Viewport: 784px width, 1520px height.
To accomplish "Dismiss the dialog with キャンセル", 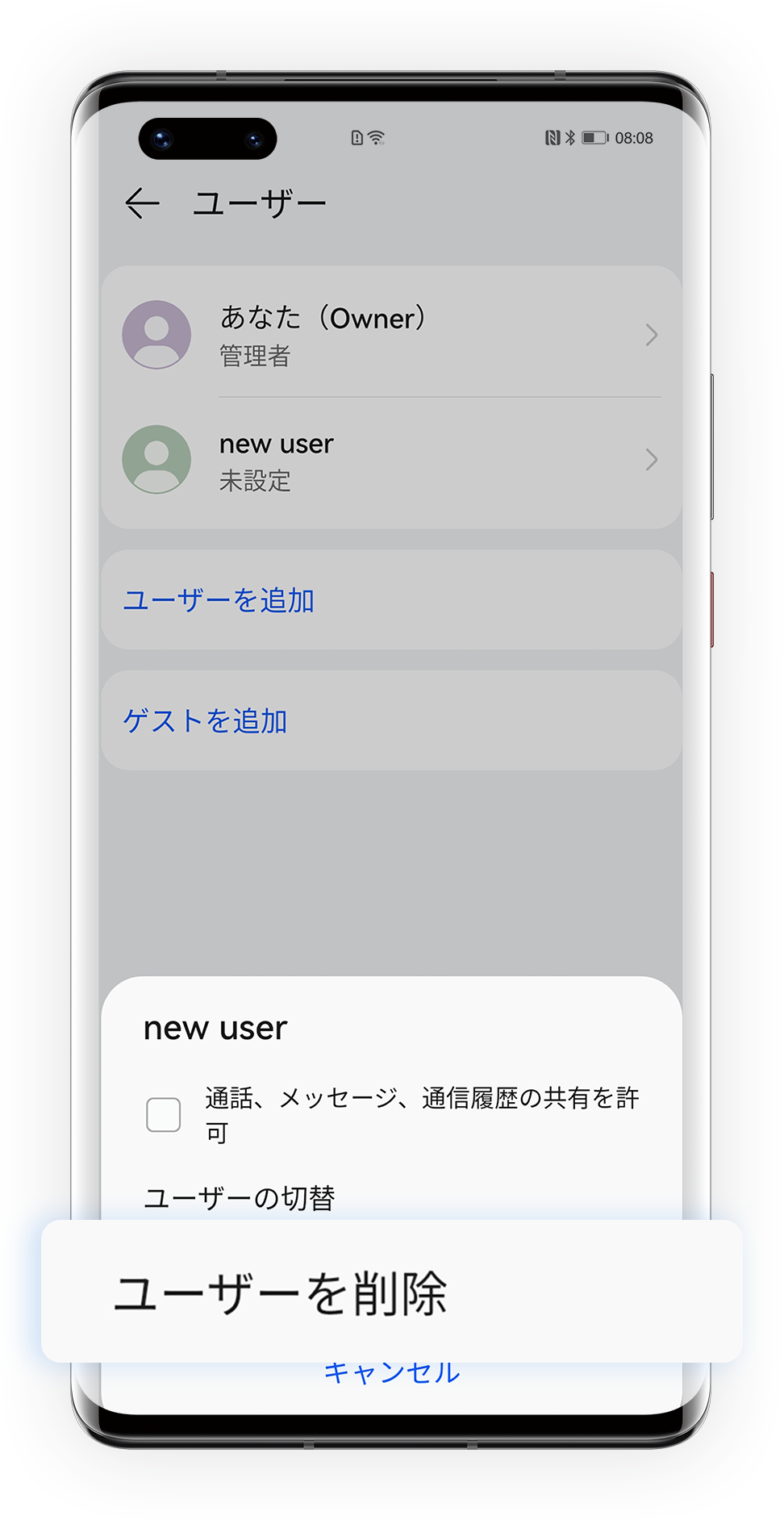I will pyautogui.click(x=392, y=1373).
